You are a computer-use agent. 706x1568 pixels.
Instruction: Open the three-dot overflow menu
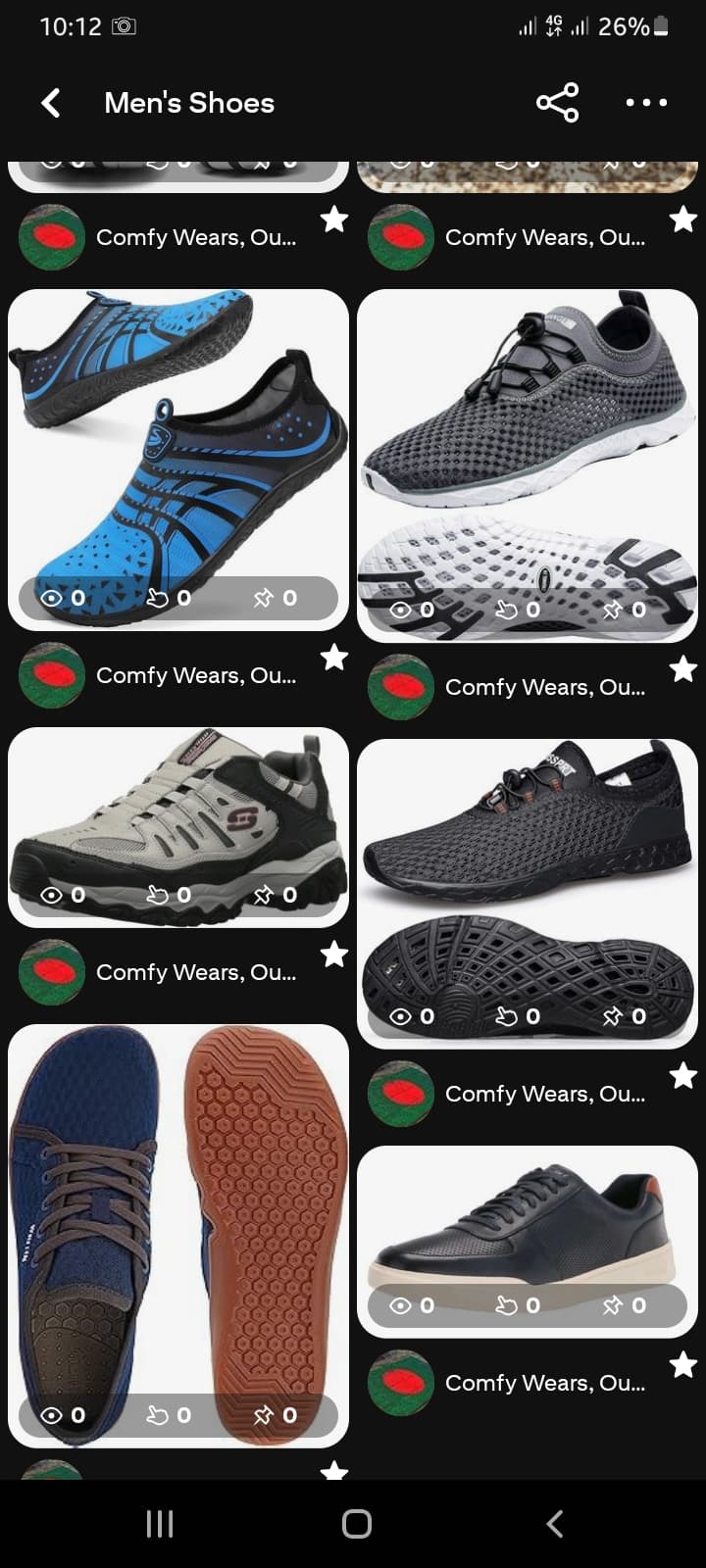pos(646,103)
